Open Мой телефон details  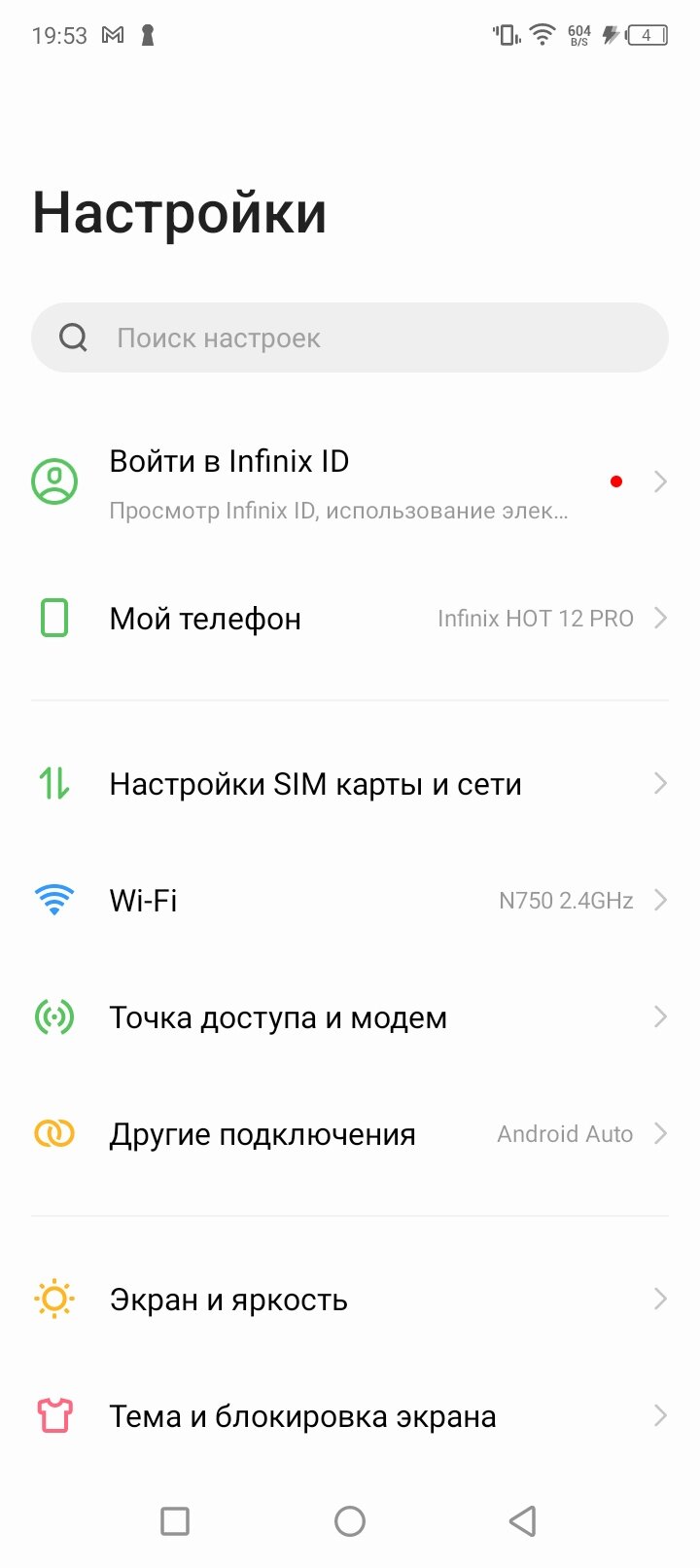pos(350,619)
